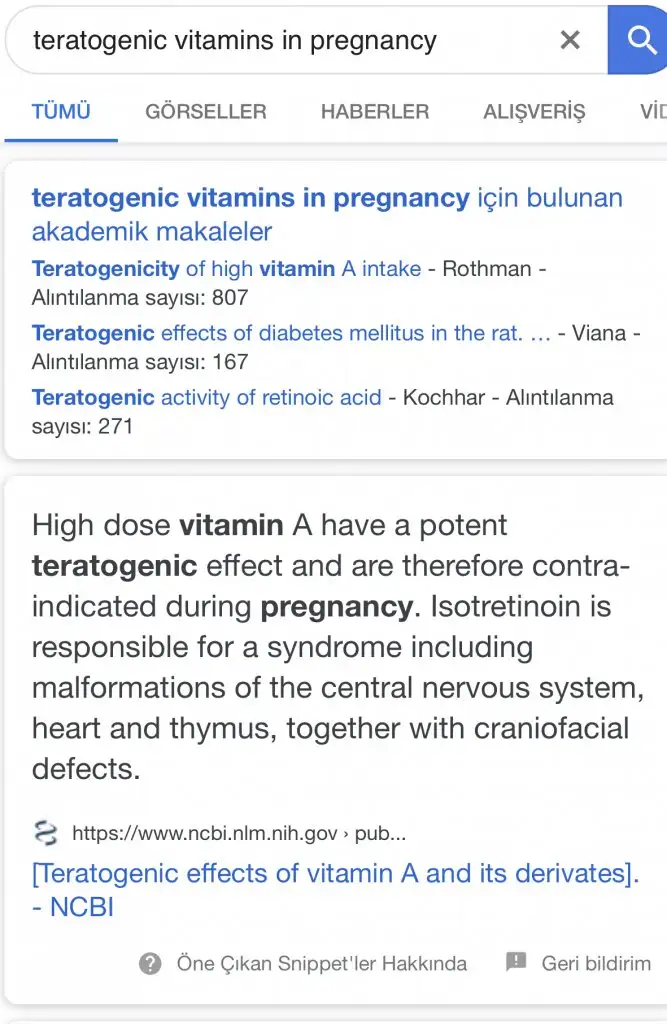This screenshot has height=1024, width=667.
Task: Switch to the GÖRSELLER tab
Action: [x=206, y=112]
